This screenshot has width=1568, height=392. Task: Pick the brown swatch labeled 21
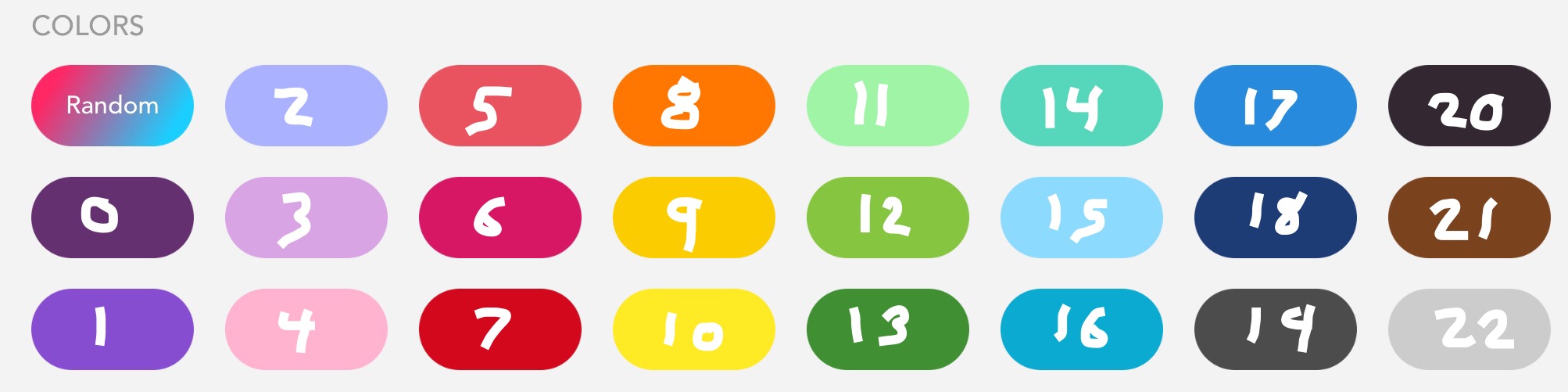point(1470,218)
